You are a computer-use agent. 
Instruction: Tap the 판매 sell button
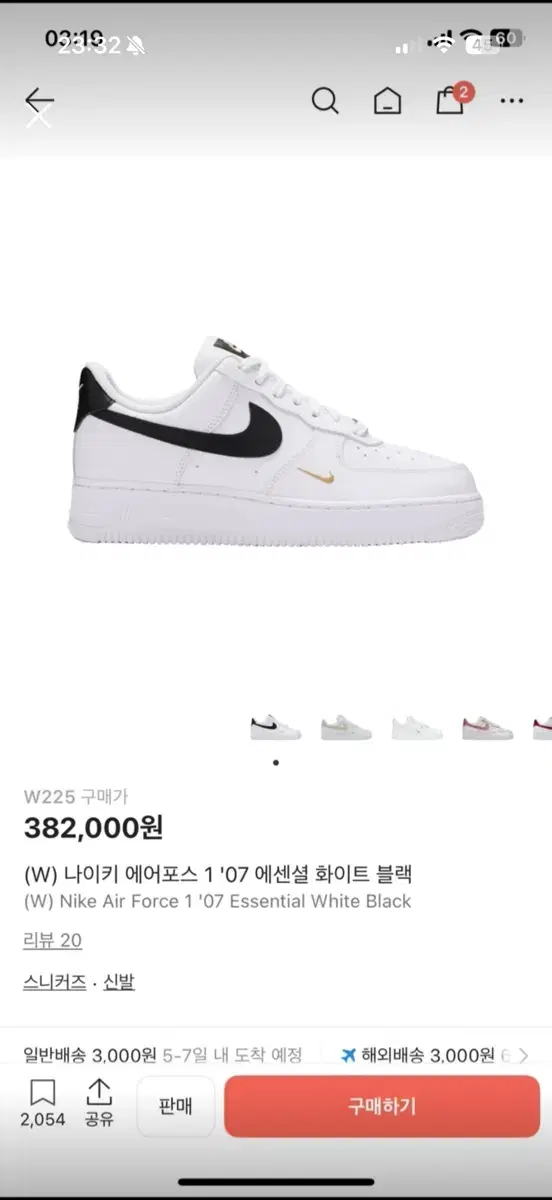point(176,1106)
